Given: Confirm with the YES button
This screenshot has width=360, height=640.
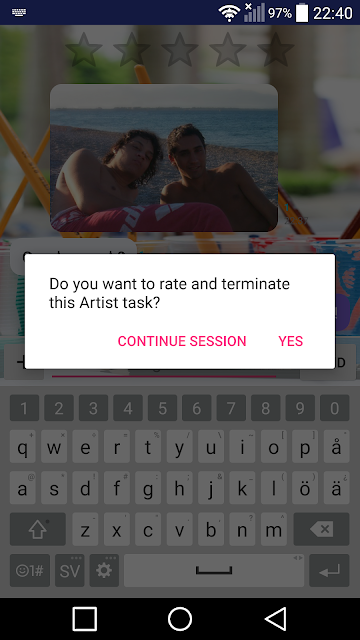Looking at the screenshot, I should coord(291,341).
